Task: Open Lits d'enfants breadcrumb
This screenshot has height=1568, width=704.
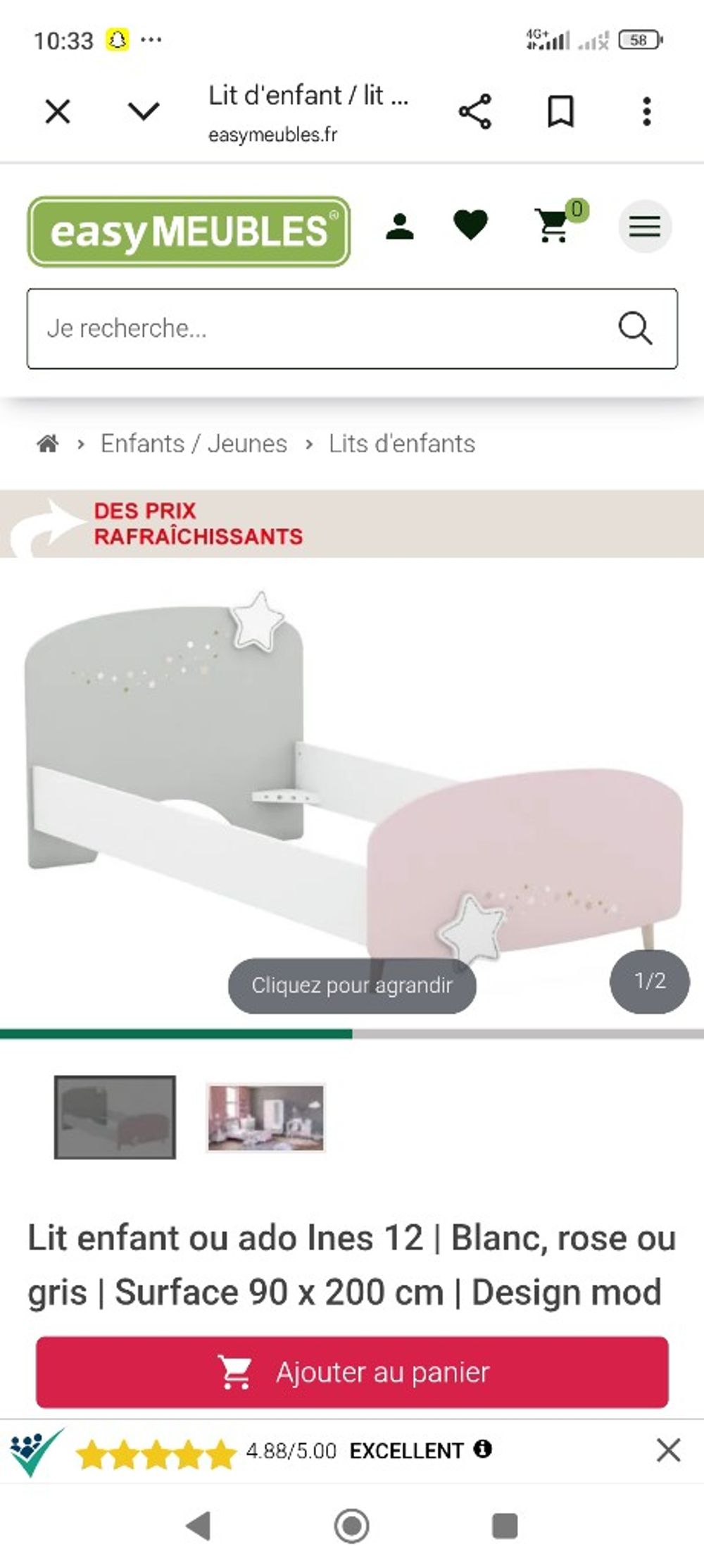Action: click(x=401, y=444)
